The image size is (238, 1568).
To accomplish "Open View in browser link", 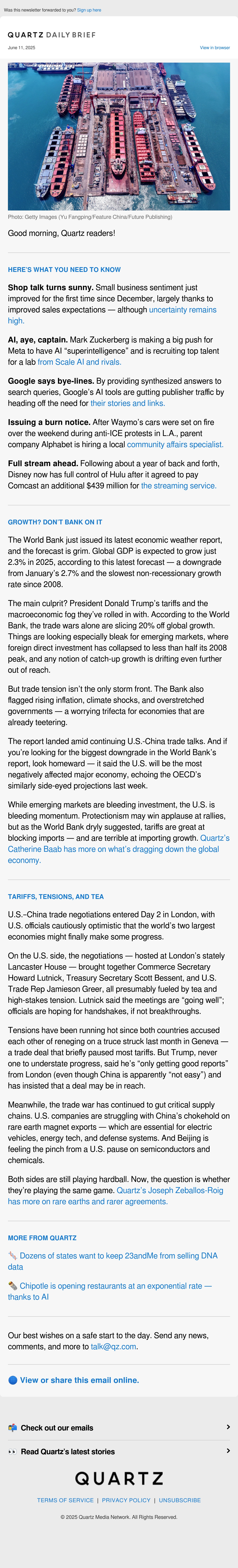I will coord(215,48).
